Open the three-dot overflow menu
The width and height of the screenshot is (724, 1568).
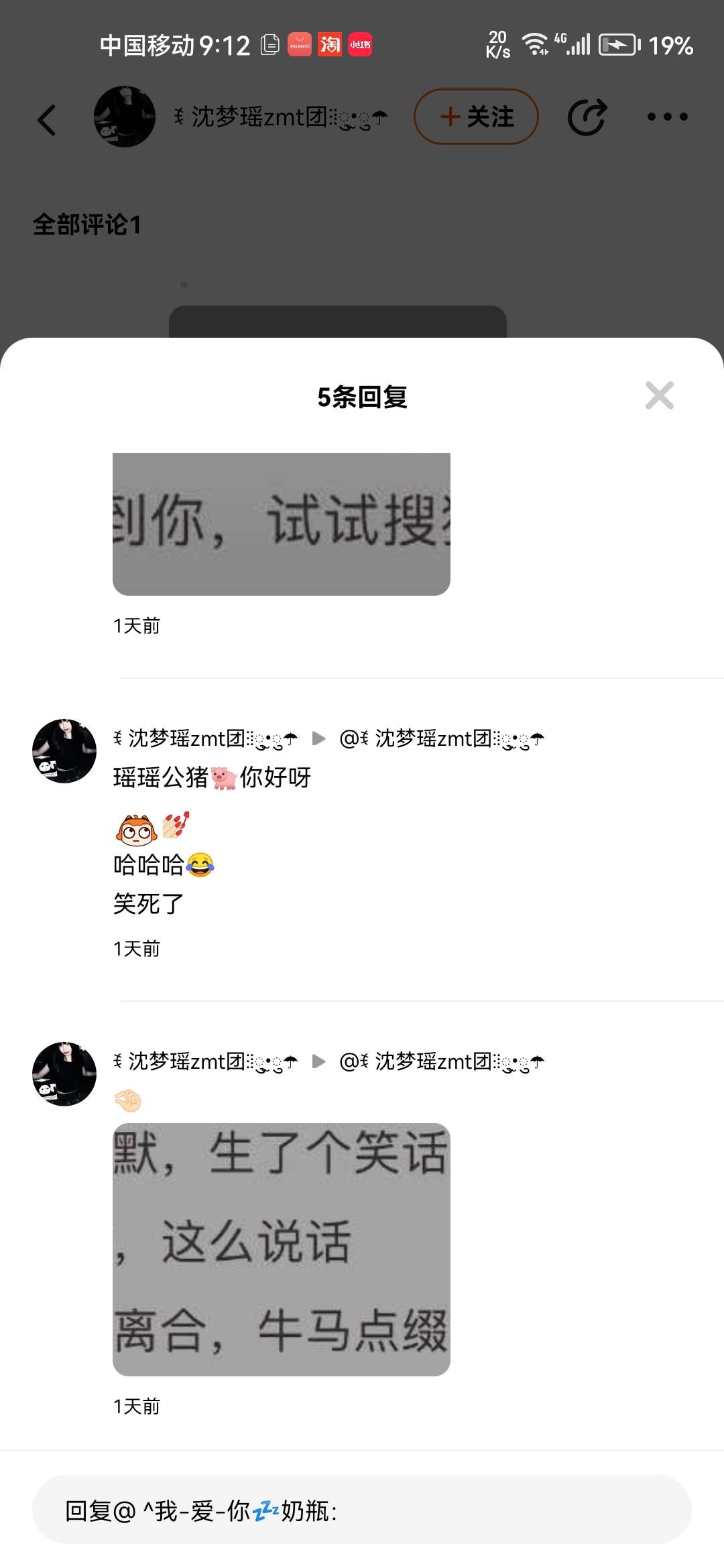point(667,117)
